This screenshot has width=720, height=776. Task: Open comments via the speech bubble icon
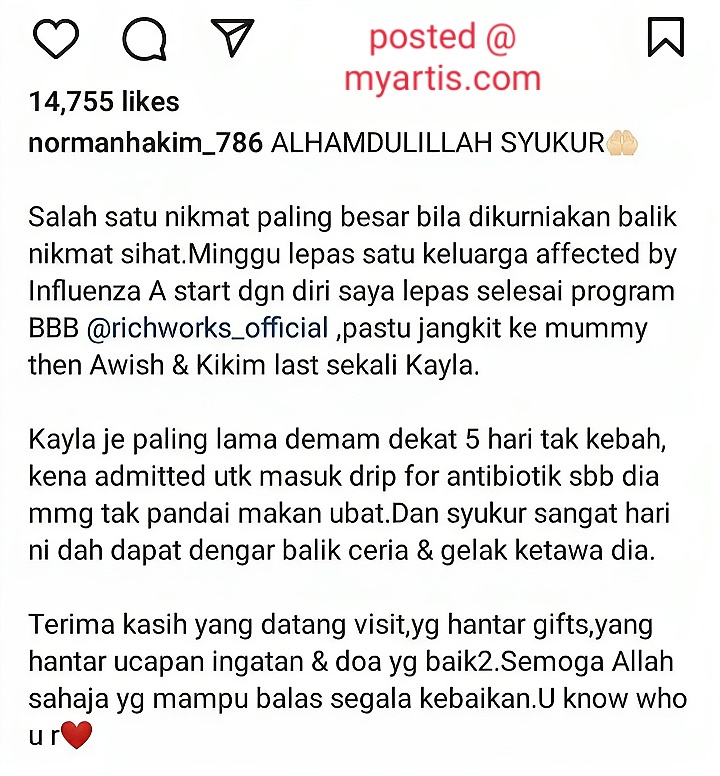pyautogui.click(x=144, y=39)
